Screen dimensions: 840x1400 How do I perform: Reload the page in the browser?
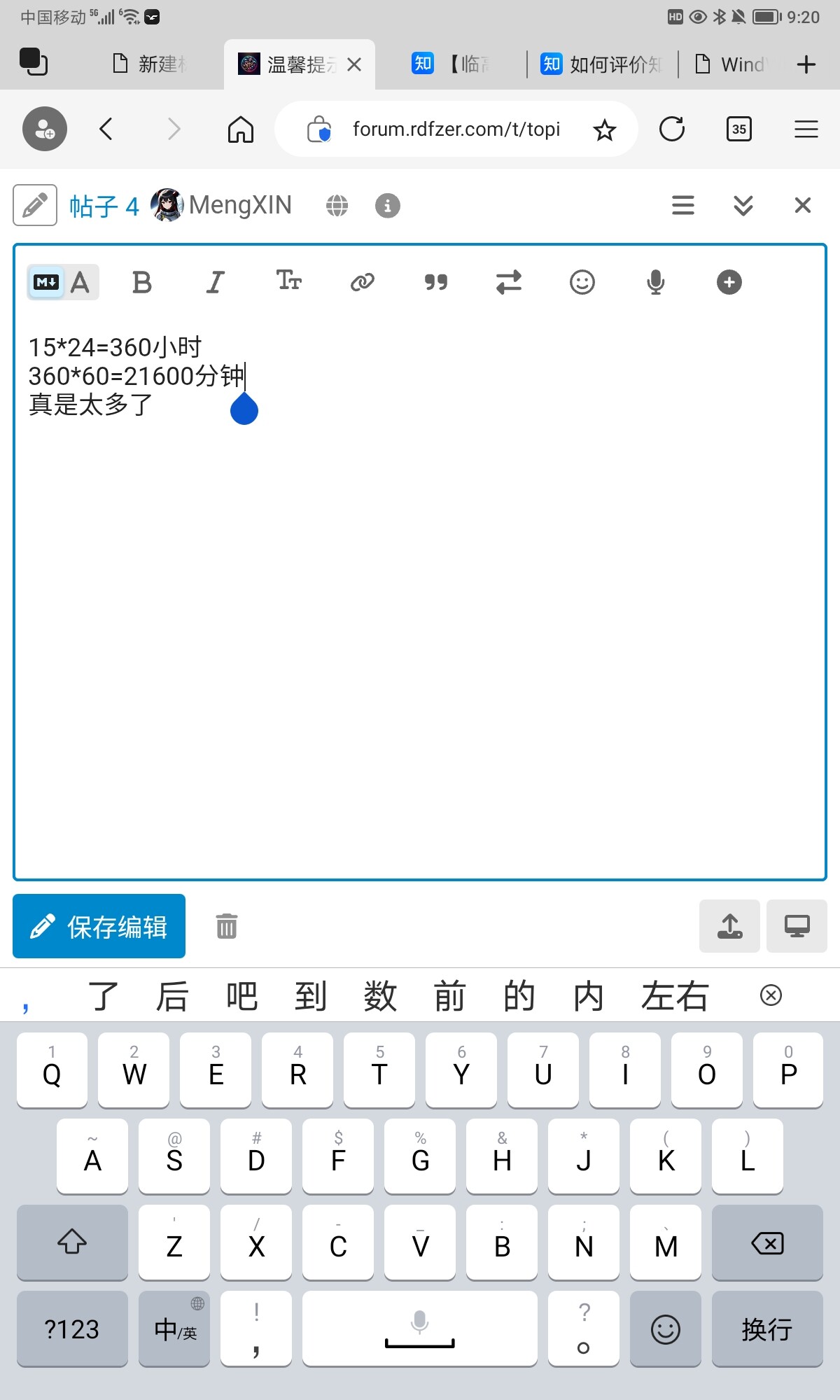coord(671,129)
